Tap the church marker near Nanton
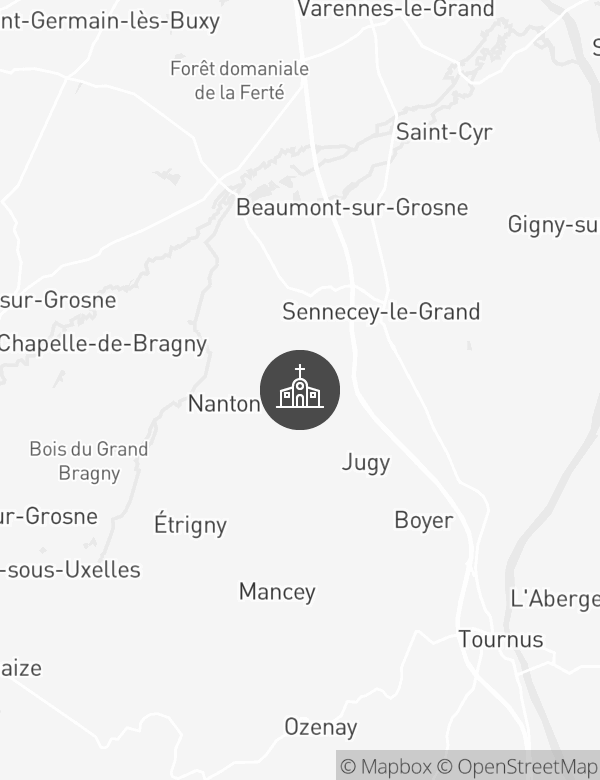Image resolution: width=600 pixels, height=780 pixels. tap(300, 390)
